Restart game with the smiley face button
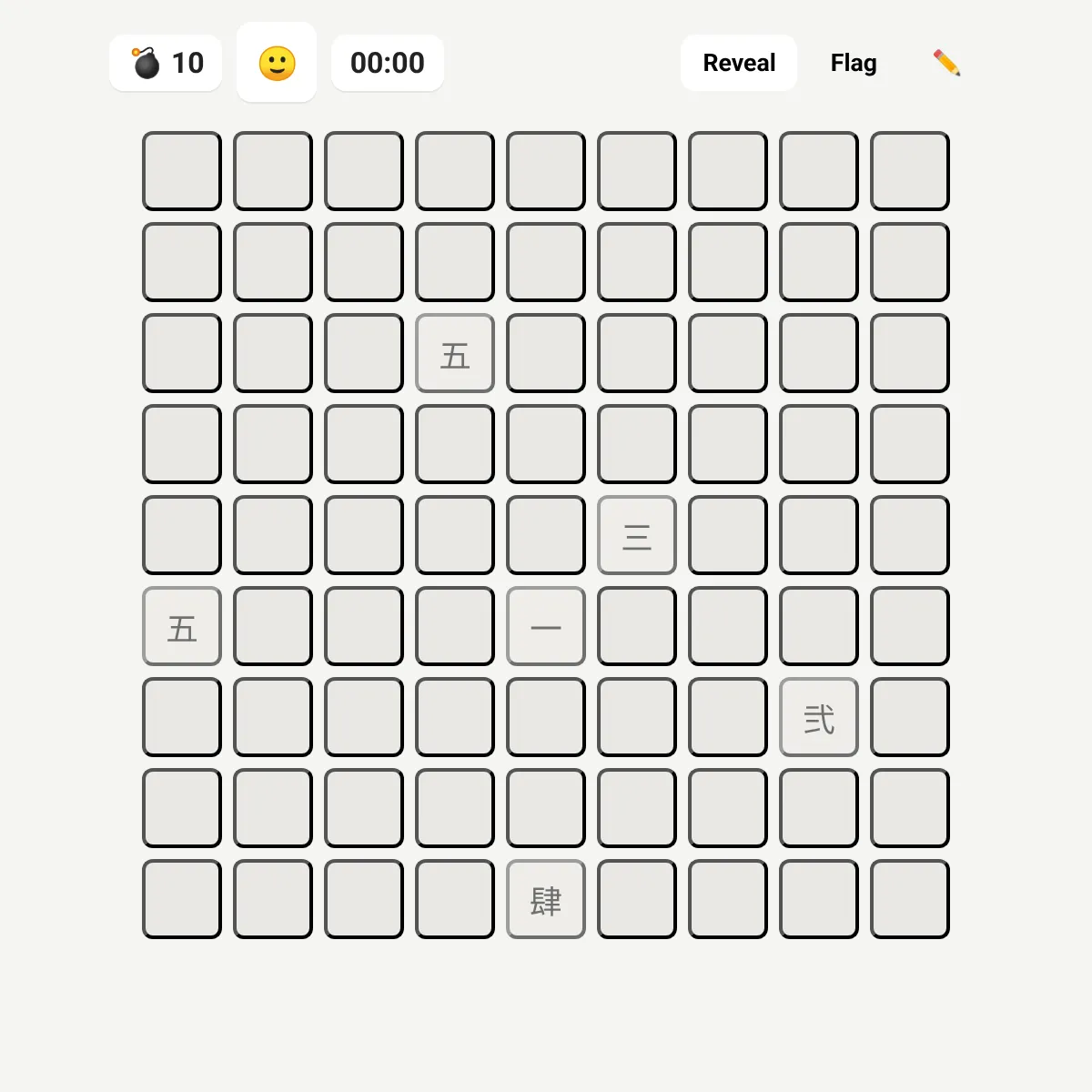The width and height of the screenshot is (1092, 1092). tap(277, 63)
